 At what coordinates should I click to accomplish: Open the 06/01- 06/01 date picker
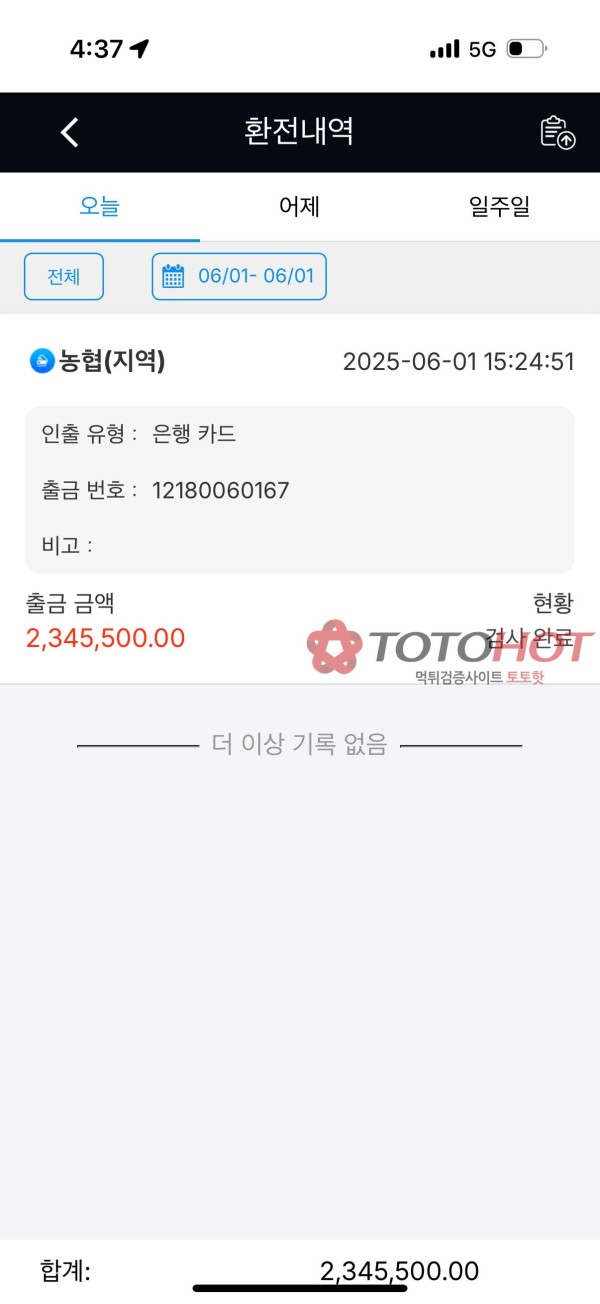239,277
